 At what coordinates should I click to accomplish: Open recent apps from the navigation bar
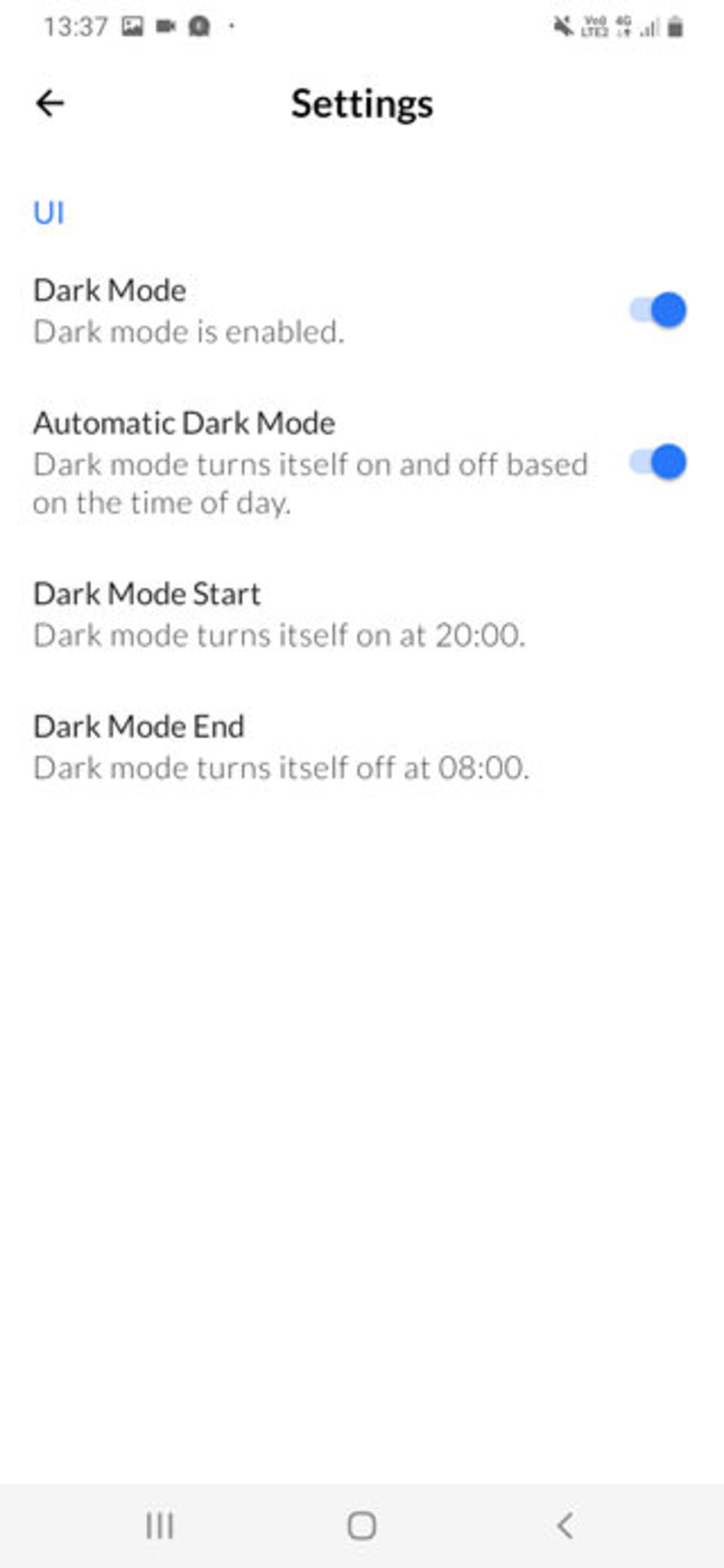click(160, 1525)
